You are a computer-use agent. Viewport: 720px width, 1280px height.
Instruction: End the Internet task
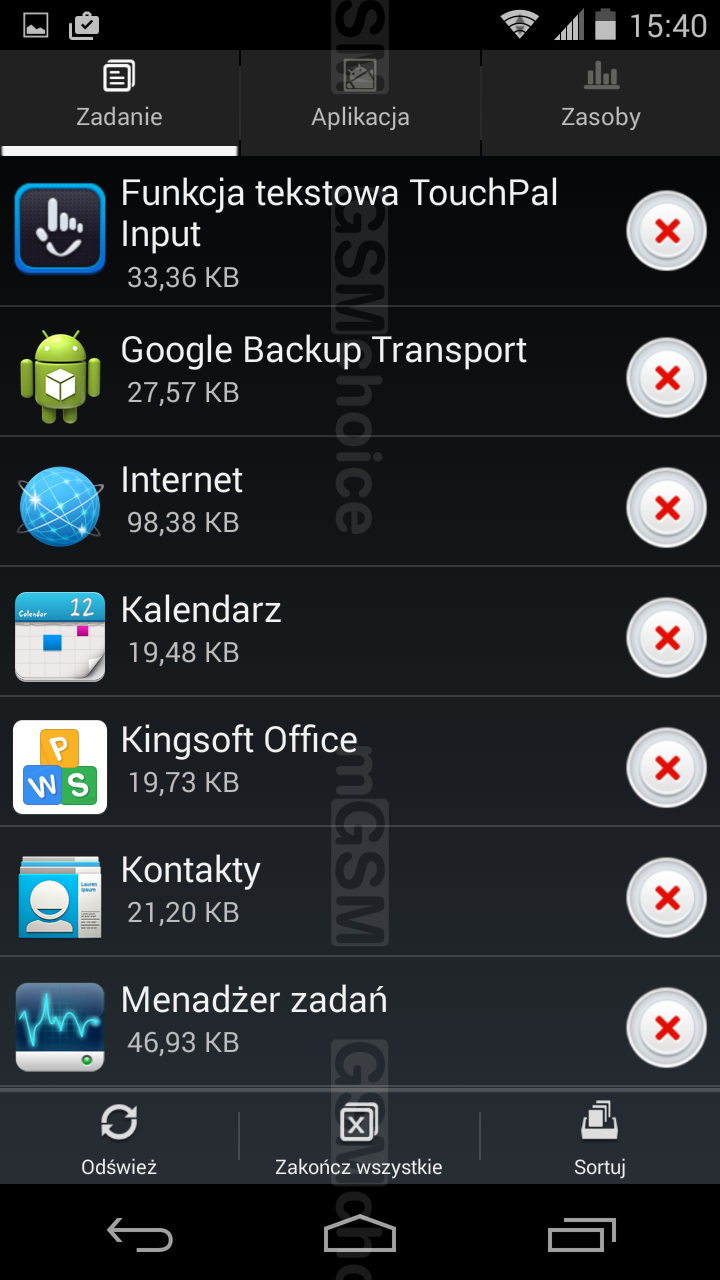(x=666, y=508)
